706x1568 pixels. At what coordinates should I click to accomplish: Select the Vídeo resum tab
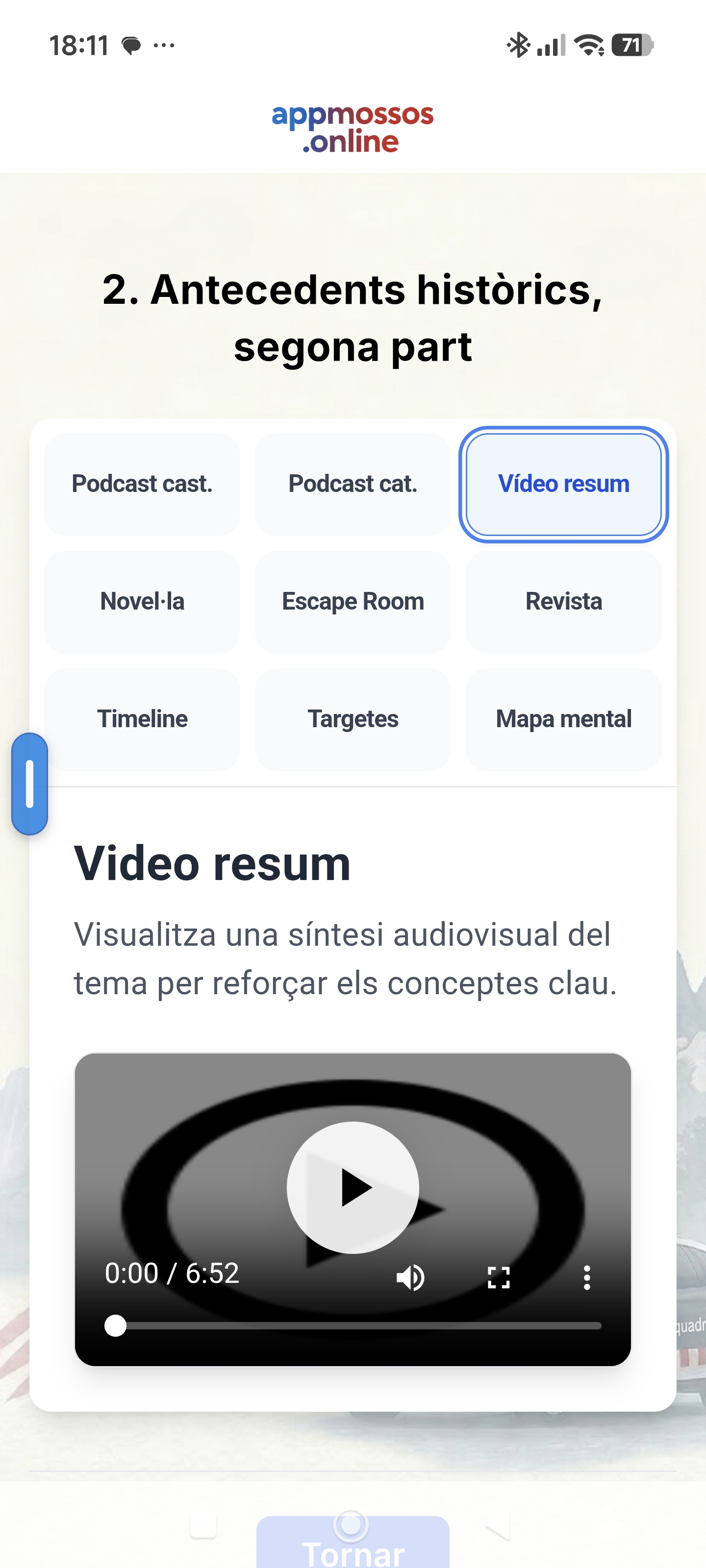(563, 484)
